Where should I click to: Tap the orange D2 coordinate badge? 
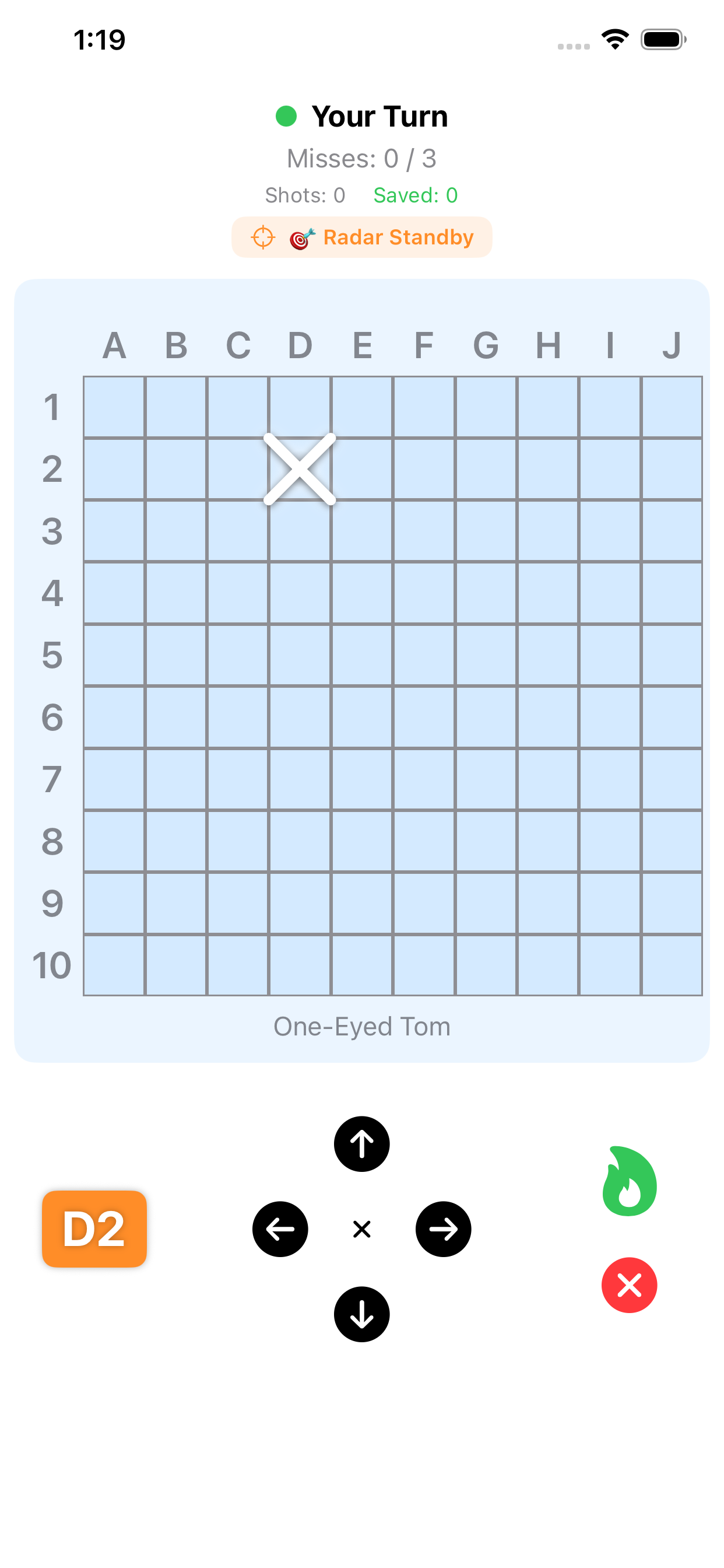(94, 1230)
